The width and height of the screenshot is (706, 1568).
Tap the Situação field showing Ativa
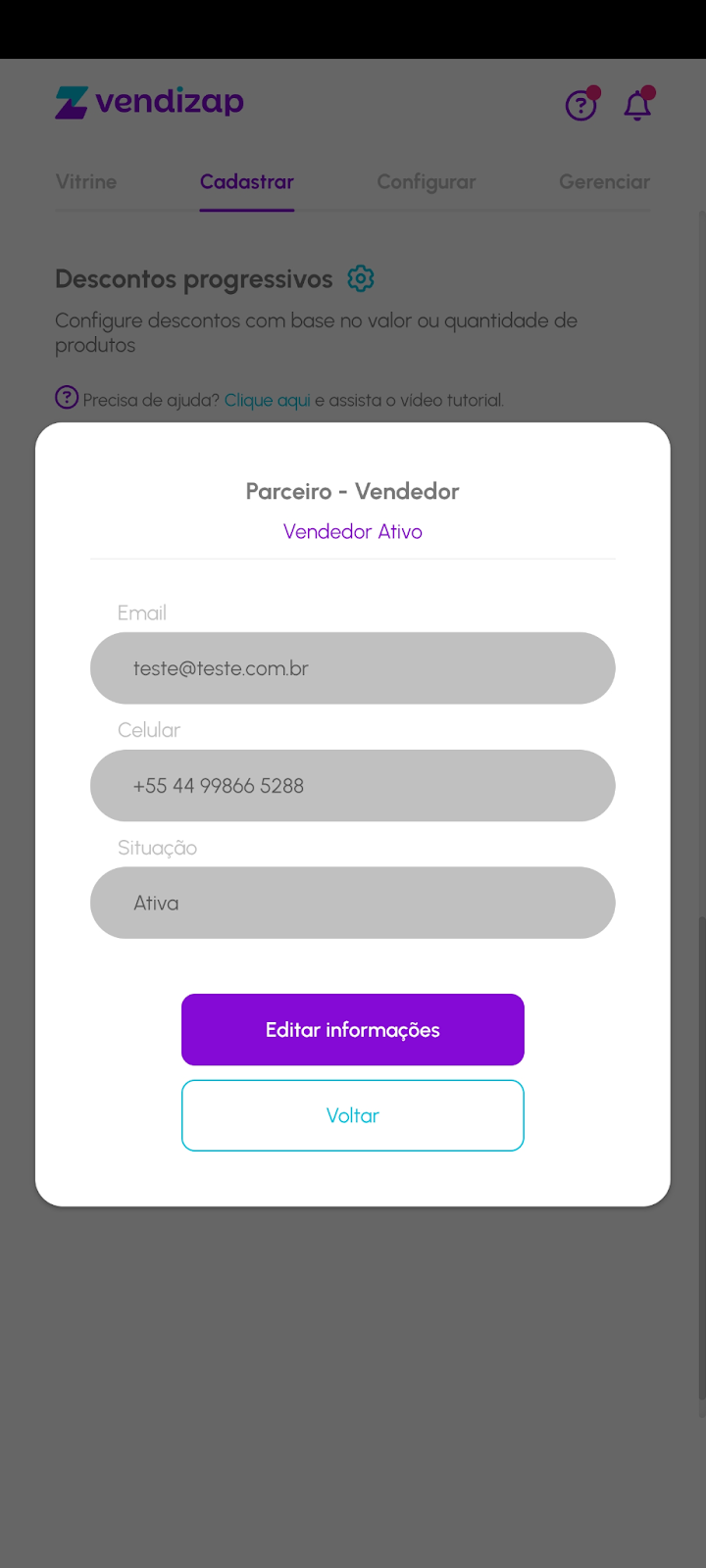(x=353, y=903)
